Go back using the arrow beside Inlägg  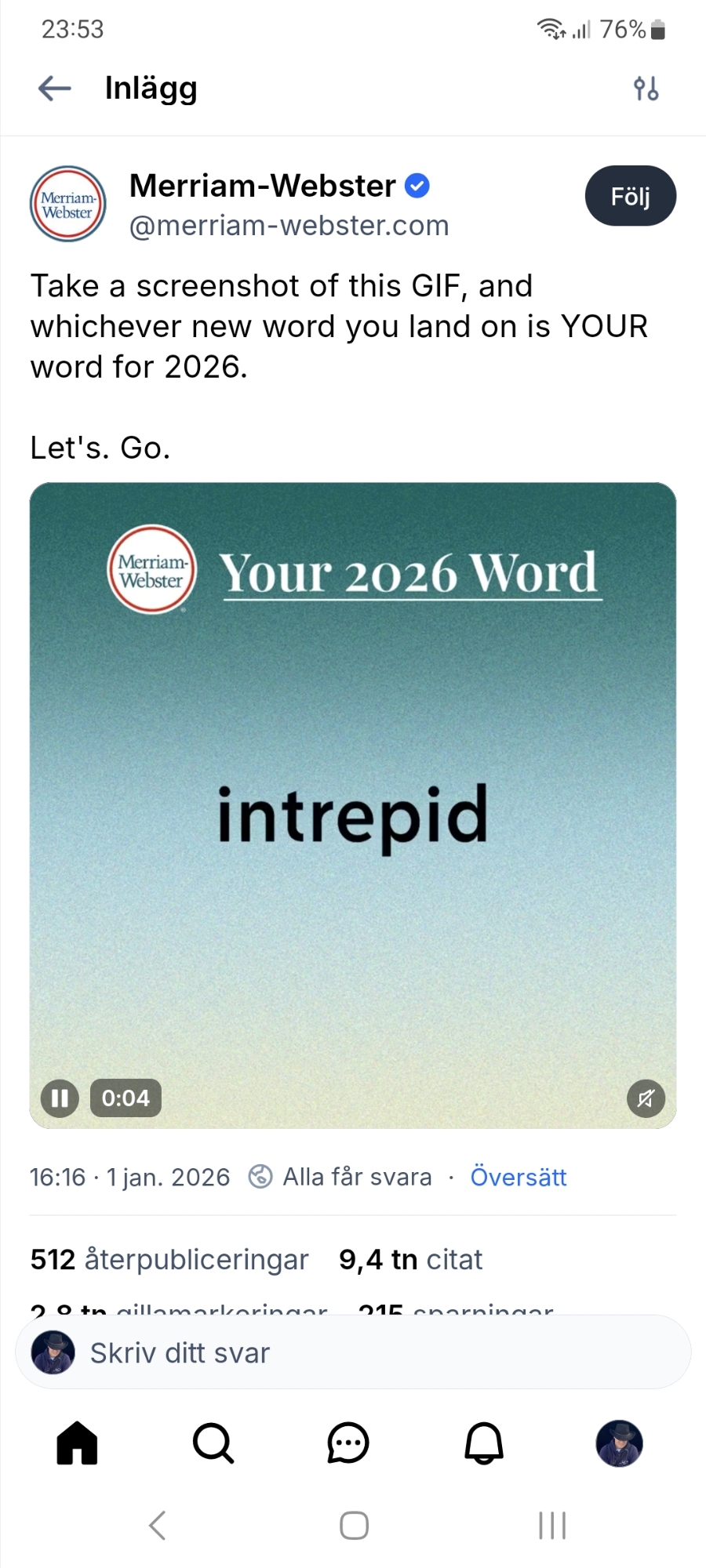[x=55, y=89]
